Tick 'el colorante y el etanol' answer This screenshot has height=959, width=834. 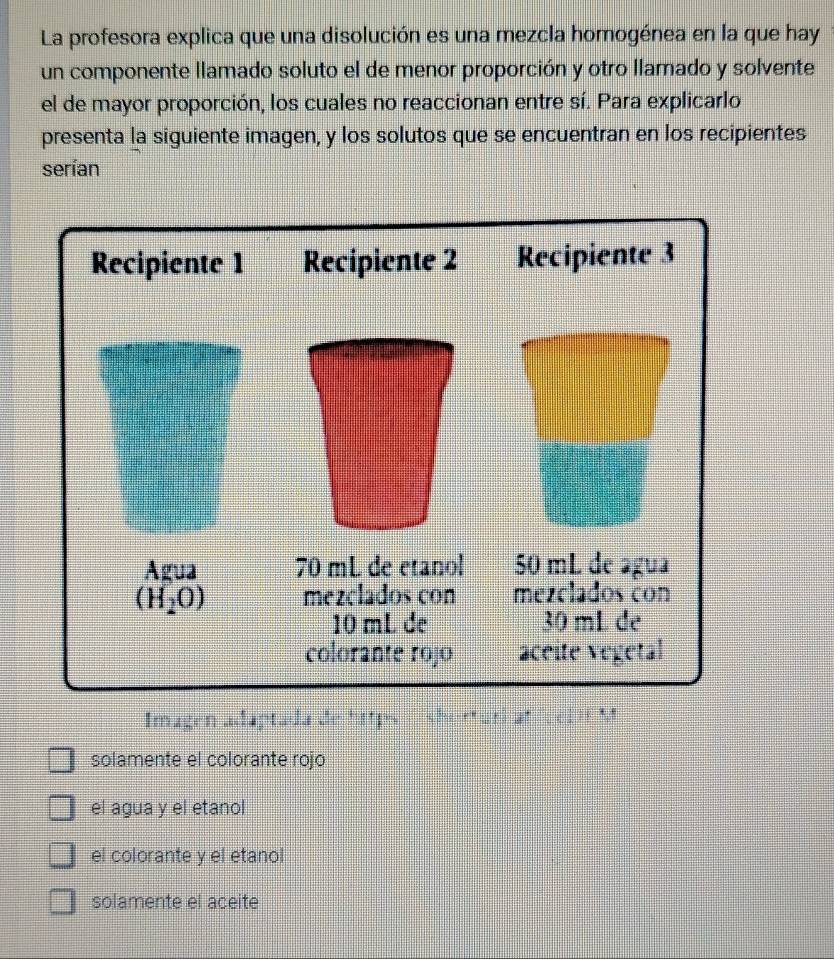[63, 855]
